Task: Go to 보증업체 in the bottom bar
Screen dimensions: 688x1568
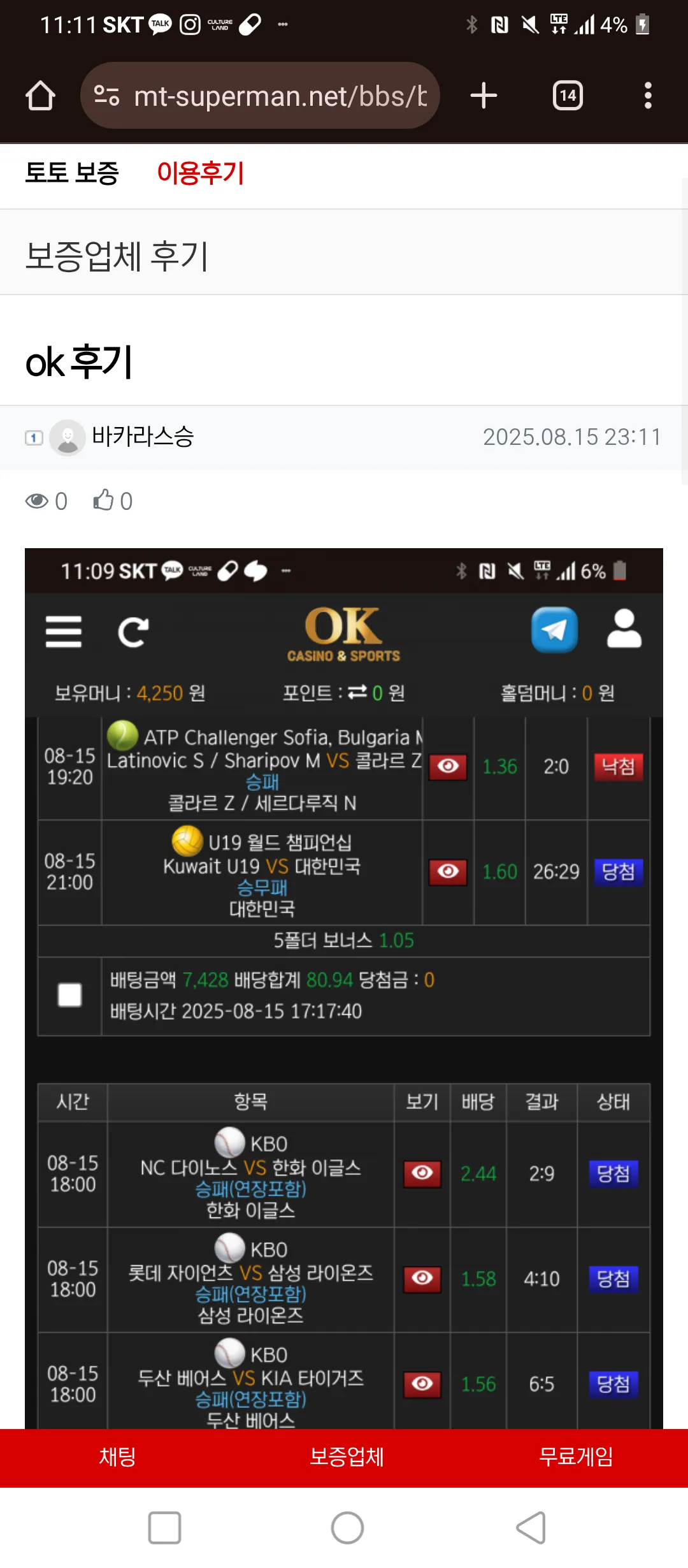Action: [347, 1457]
